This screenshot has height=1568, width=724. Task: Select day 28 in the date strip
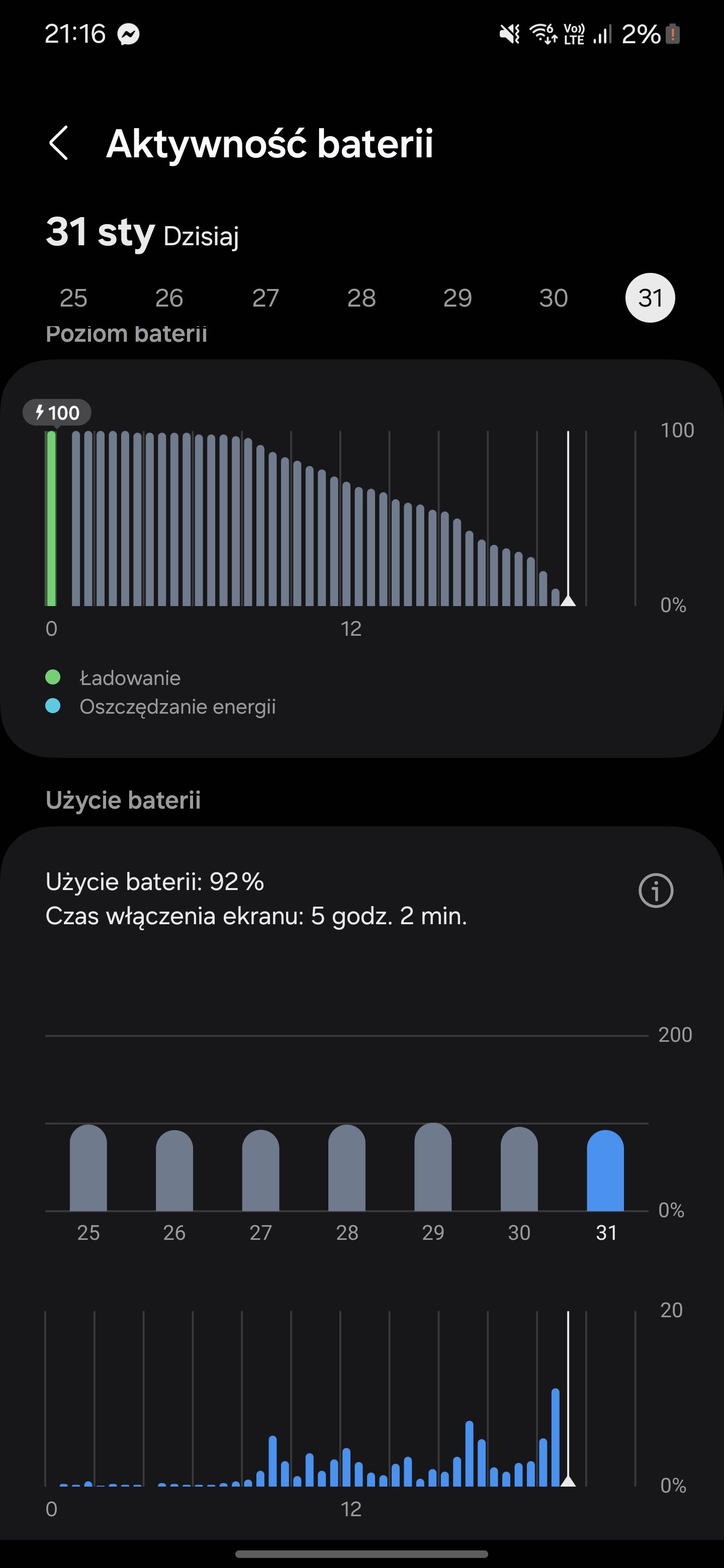click(x=361, y=298)
